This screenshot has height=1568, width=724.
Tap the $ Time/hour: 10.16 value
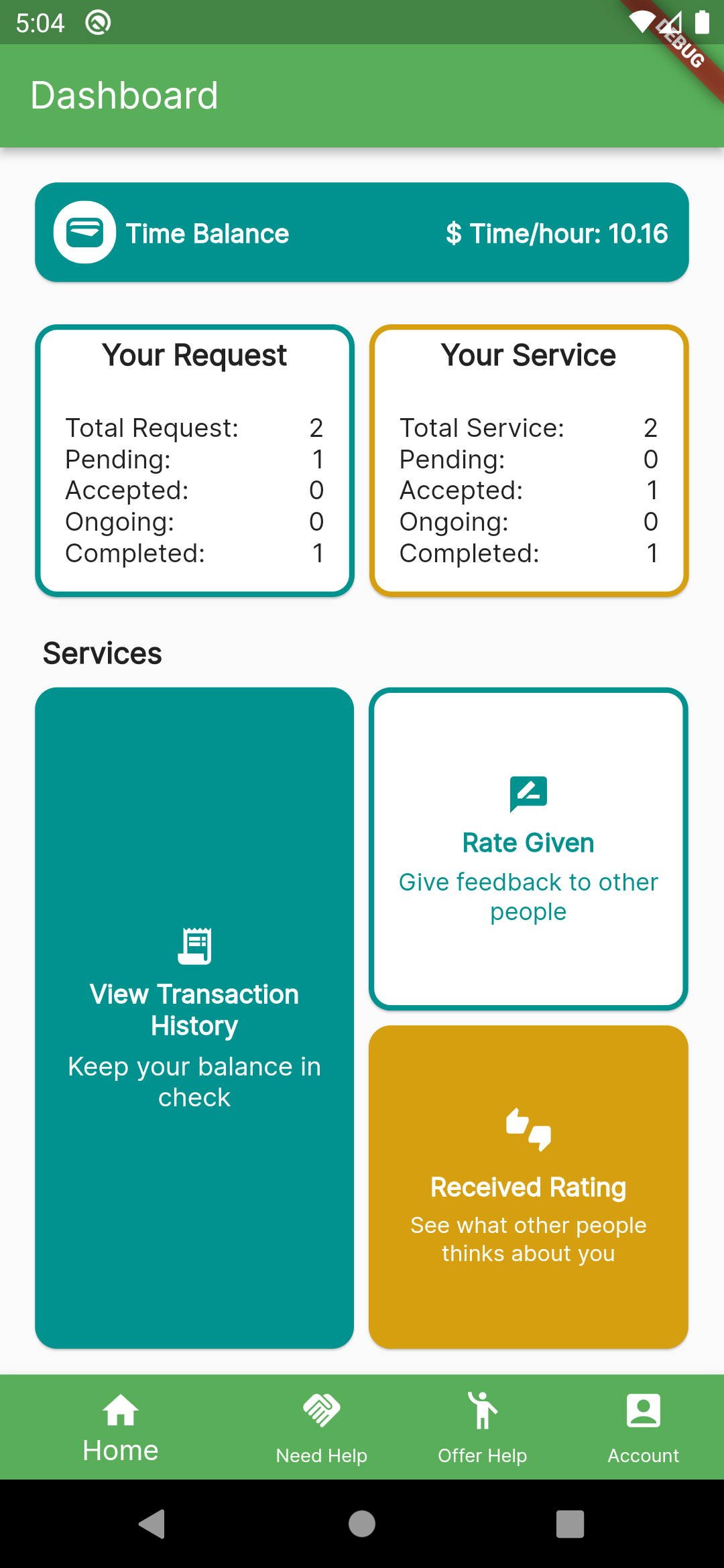tap(556, 233)
